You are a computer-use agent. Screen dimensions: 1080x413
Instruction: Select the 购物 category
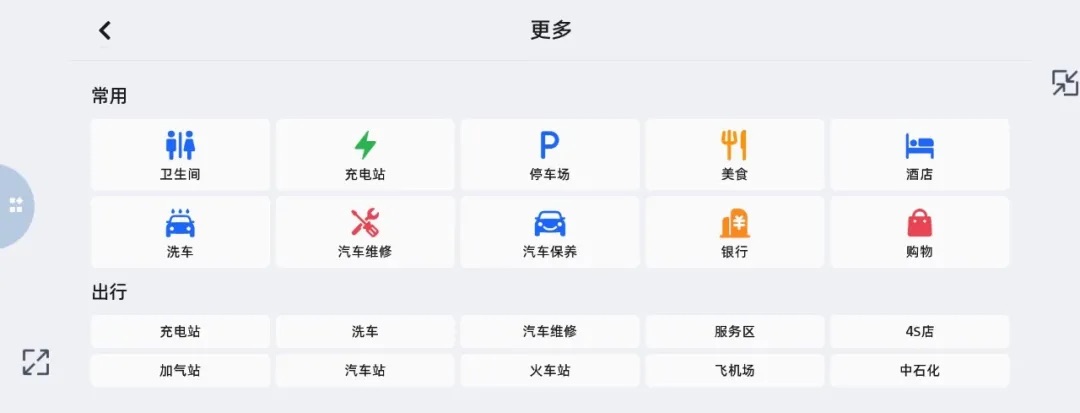tap(919, 232)
